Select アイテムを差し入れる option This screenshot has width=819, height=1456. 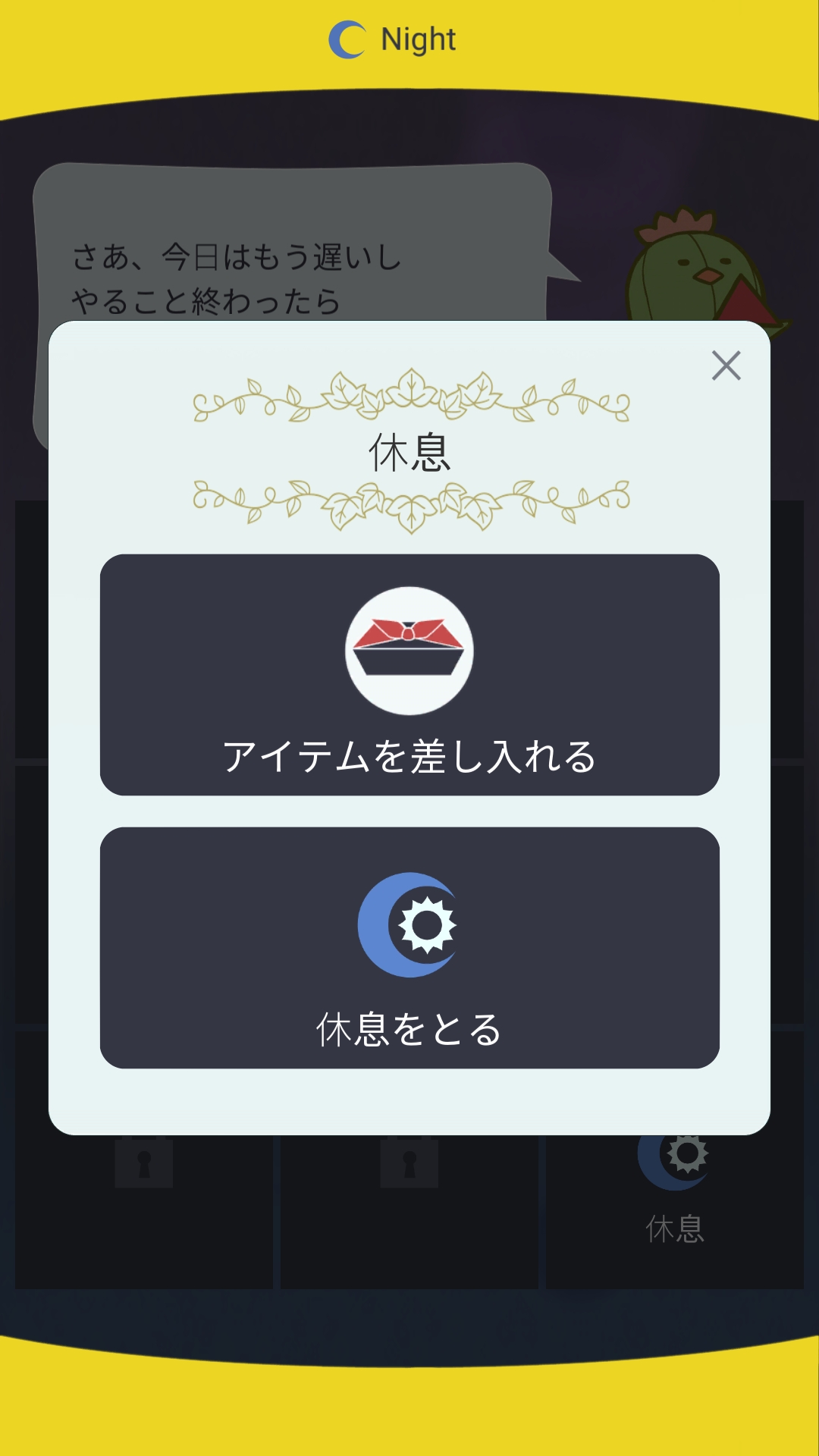tap(409, 675)
